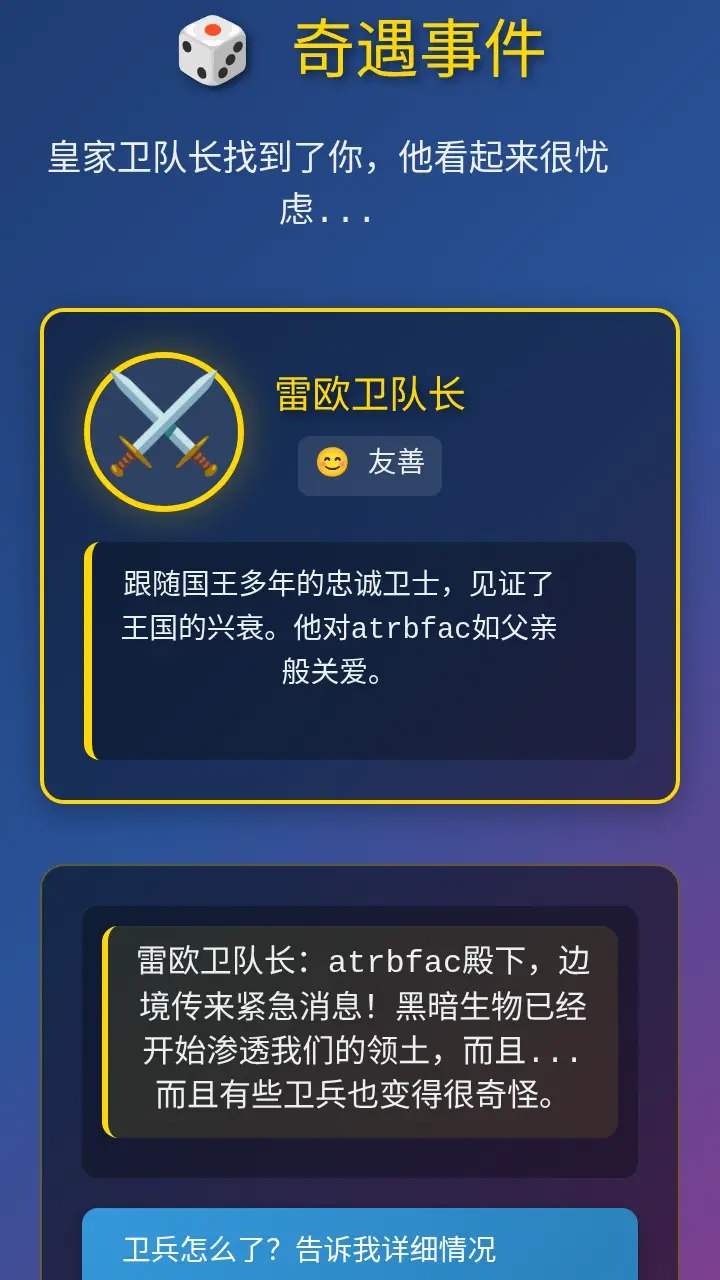Screen dimensions: 720x1280
Task: Choose the reply '卫兵怎么了？告诉我详细情况'
Action: coord(360,1247)
